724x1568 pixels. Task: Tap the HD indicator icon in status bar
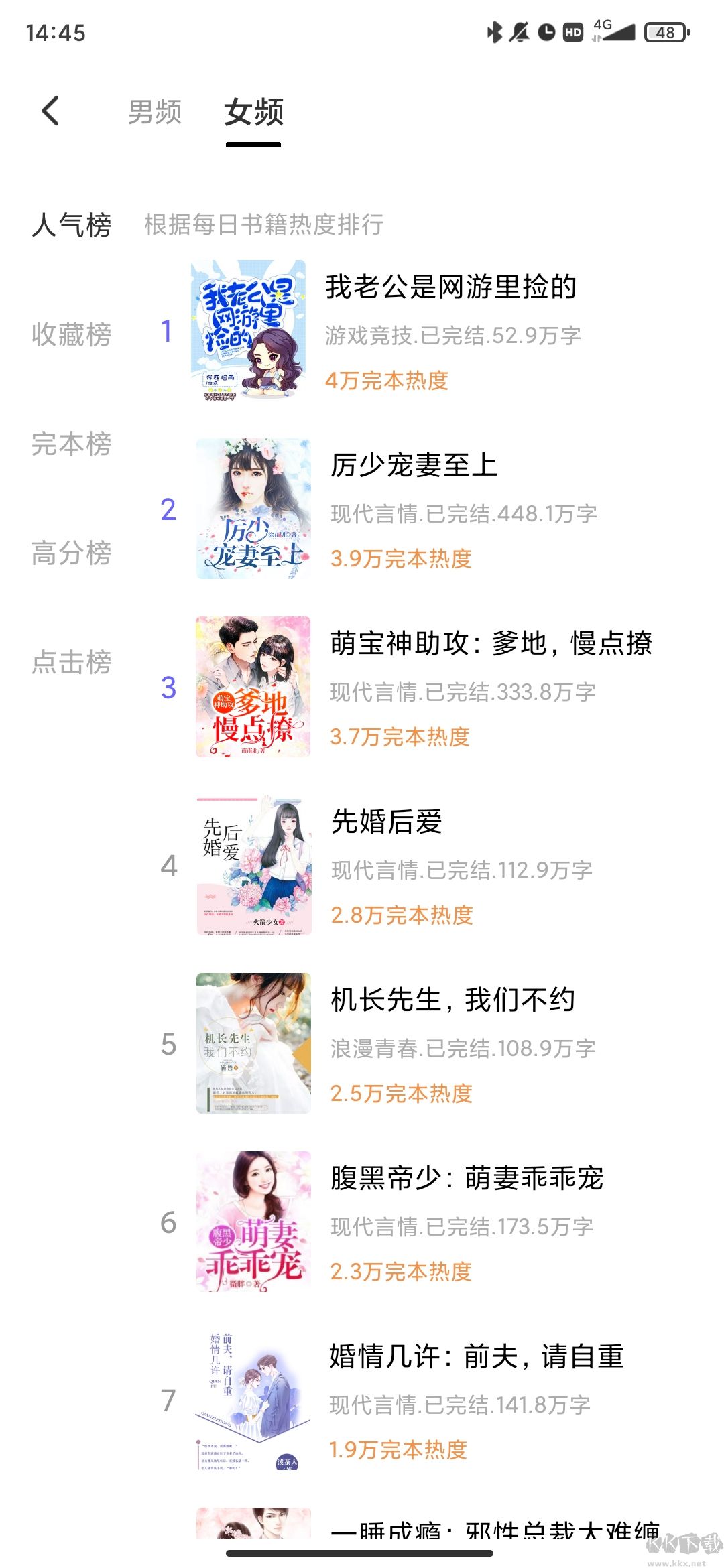coord(572,32)
